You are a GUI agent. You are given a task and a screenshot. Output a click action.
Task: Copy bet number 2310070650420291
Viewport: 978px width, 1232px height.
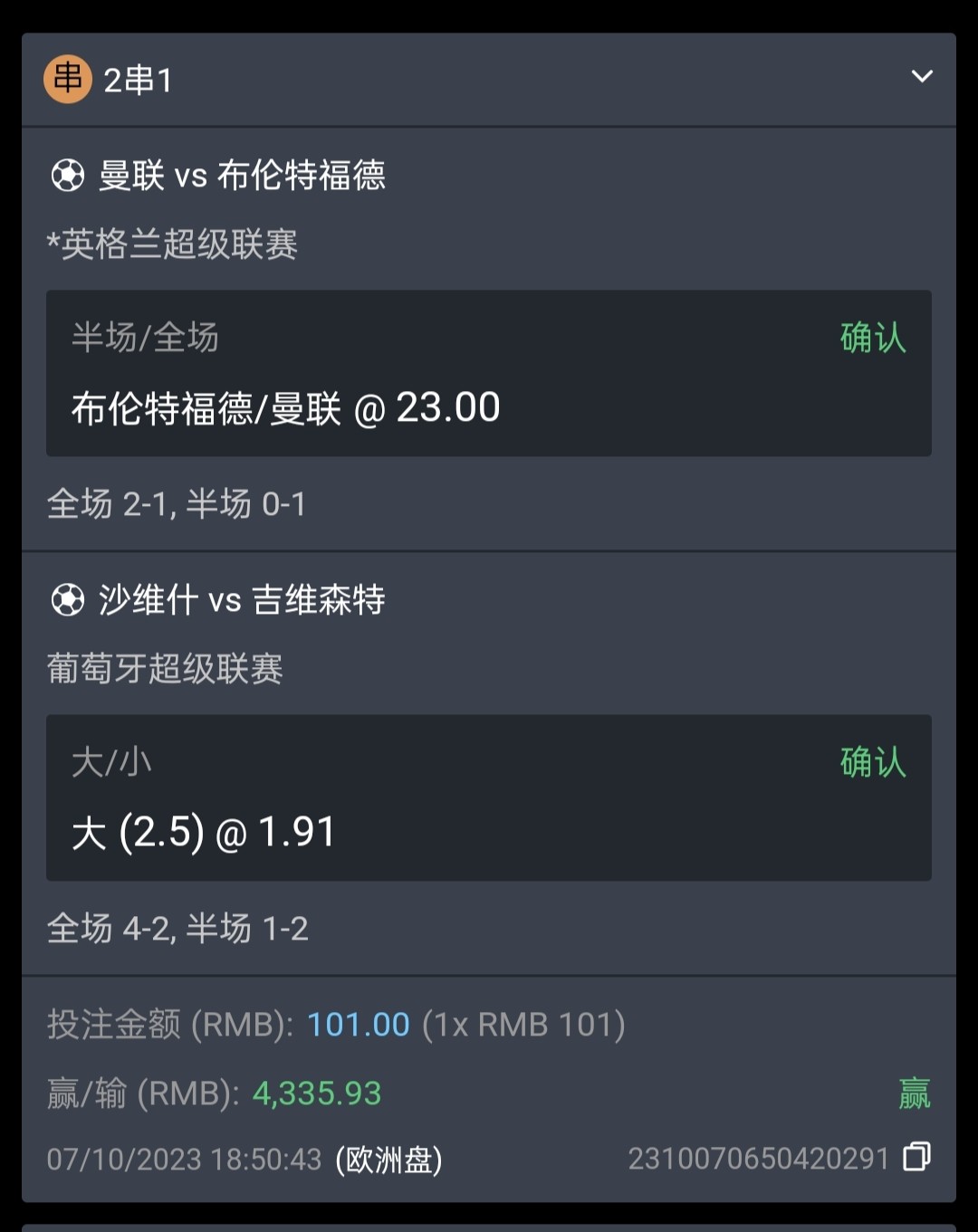tap(916, 1157)
